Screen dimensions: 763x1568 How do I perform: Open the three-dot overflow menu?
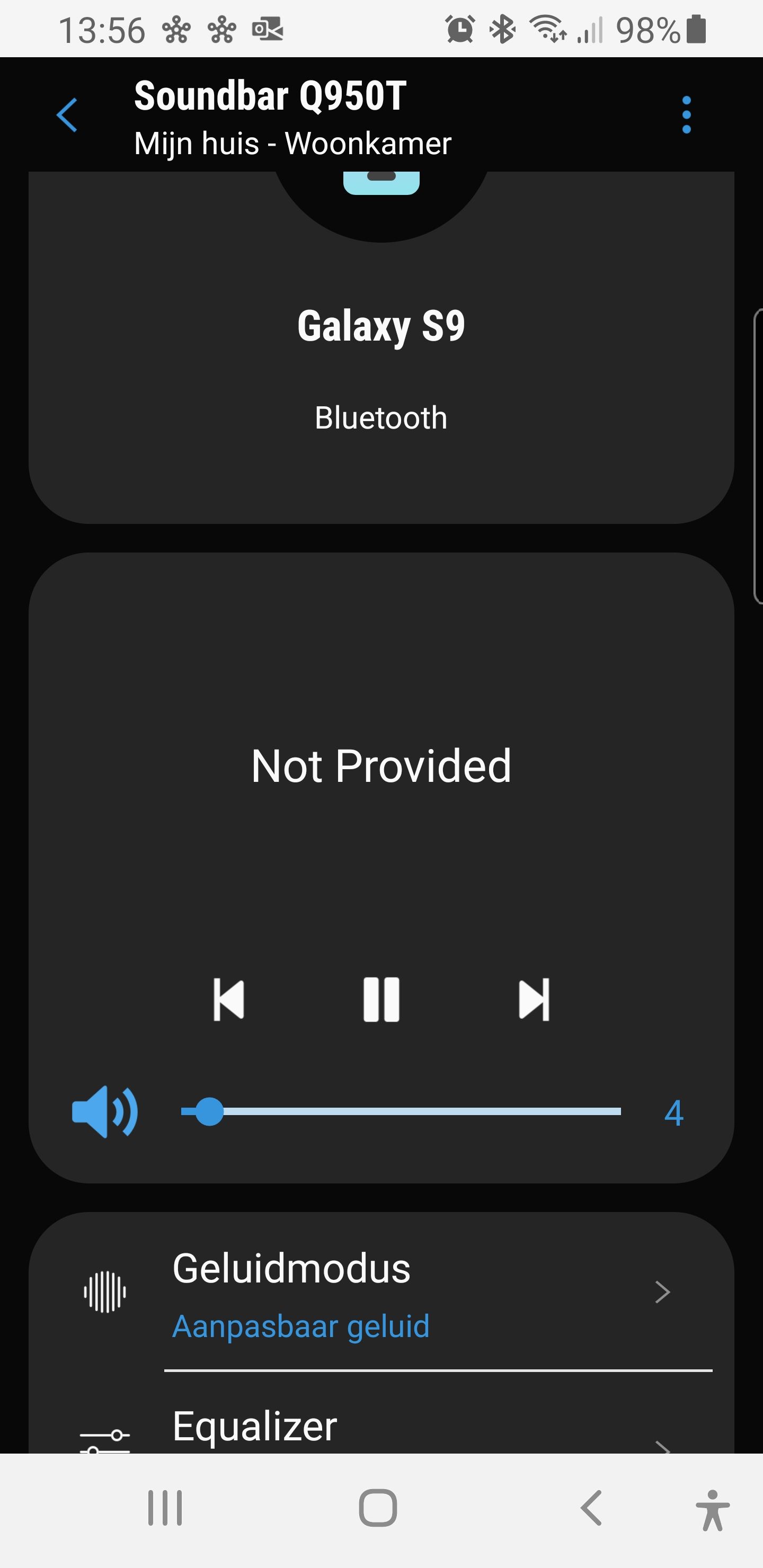[686, 115]
